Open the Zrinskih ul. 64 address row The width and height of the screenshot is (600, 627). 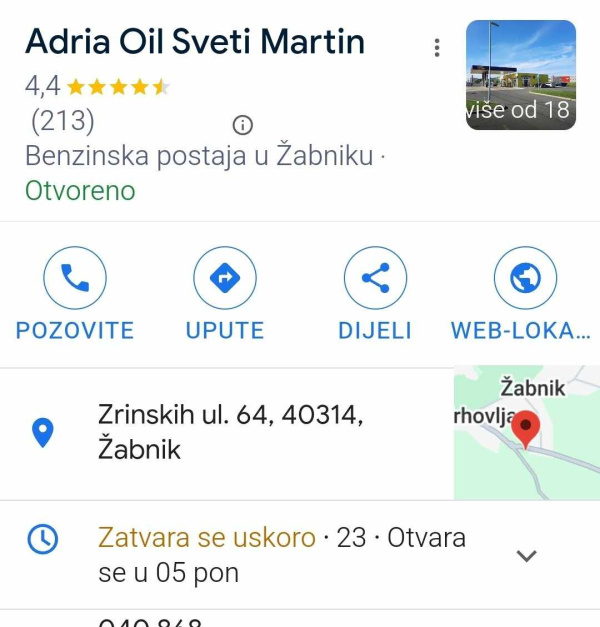230,432
